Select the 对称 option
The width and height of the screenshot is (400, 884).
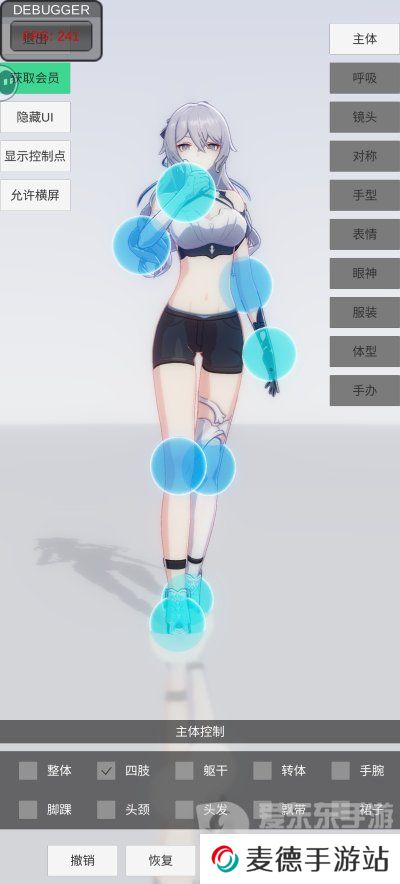pyautogui.click(x=365, y=156)
